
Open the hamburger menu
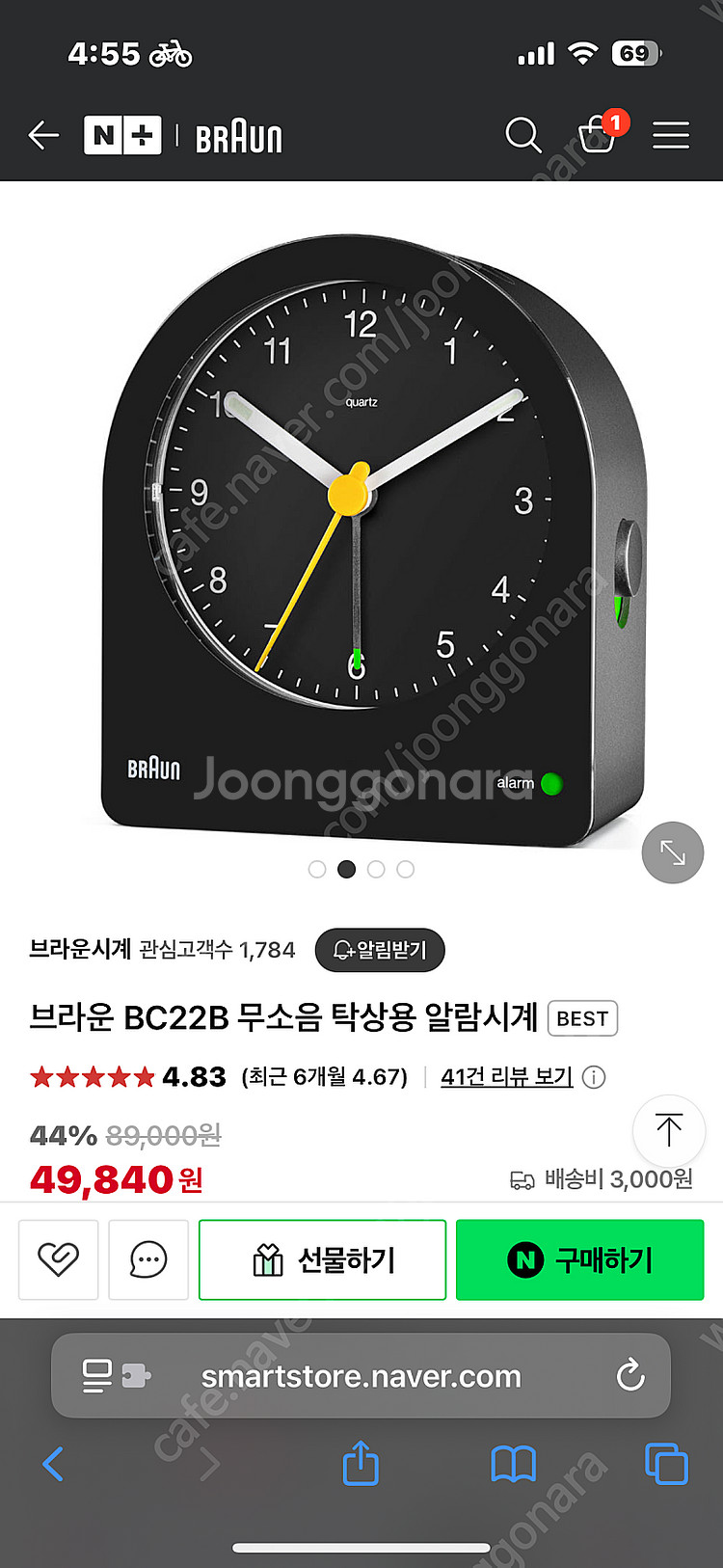pos(670,136)
